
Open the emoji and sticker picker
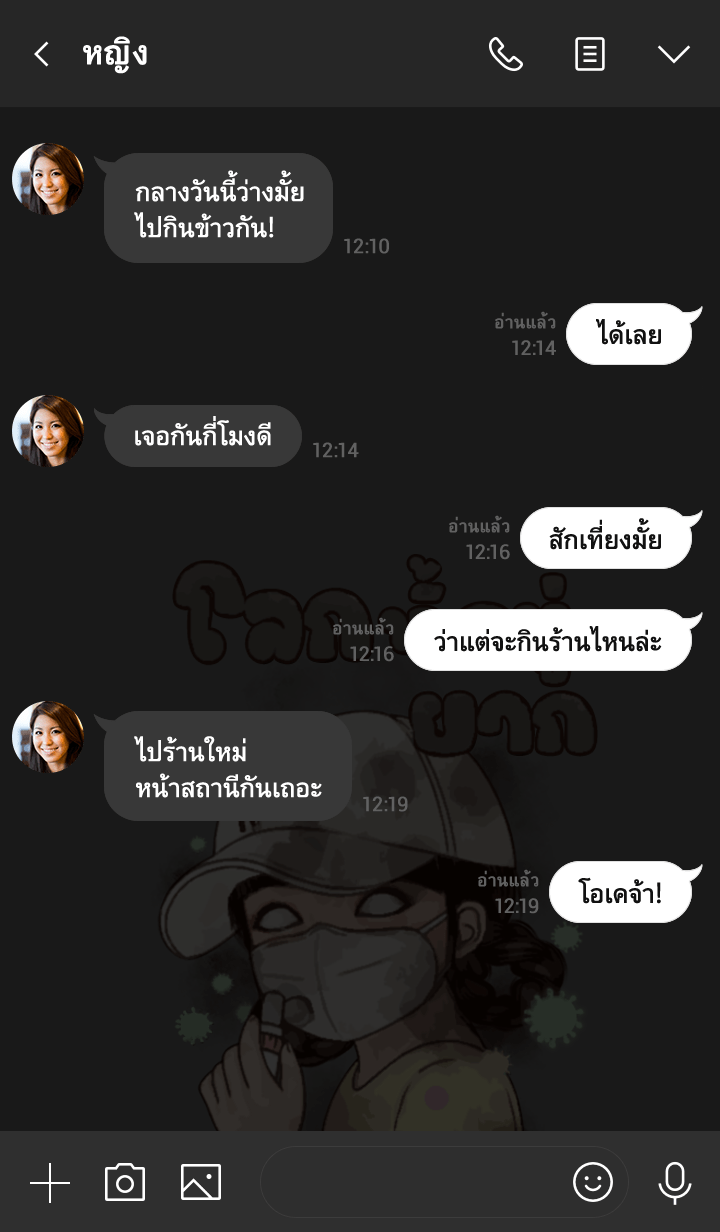593,1183
